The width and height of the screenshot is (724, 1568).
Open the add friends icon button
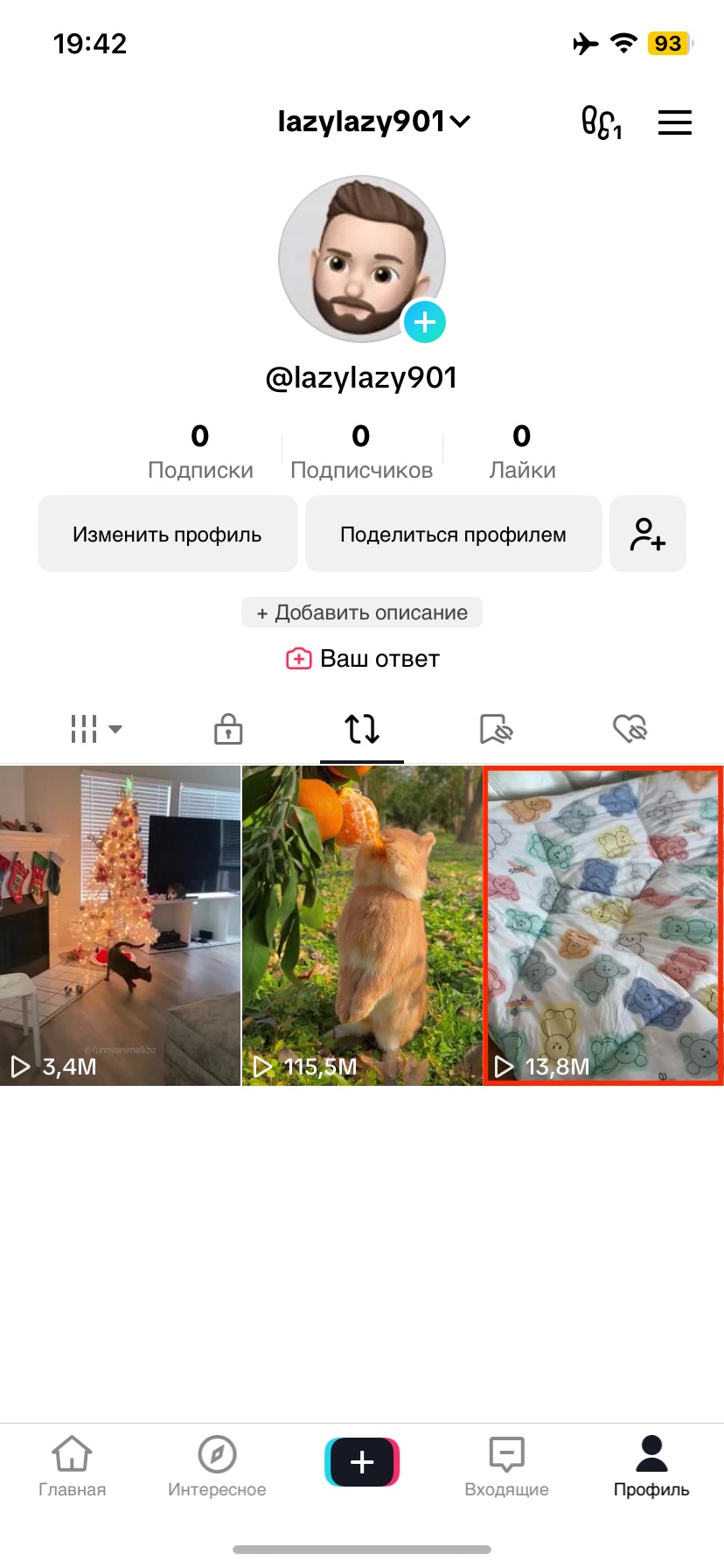[647, 535]
